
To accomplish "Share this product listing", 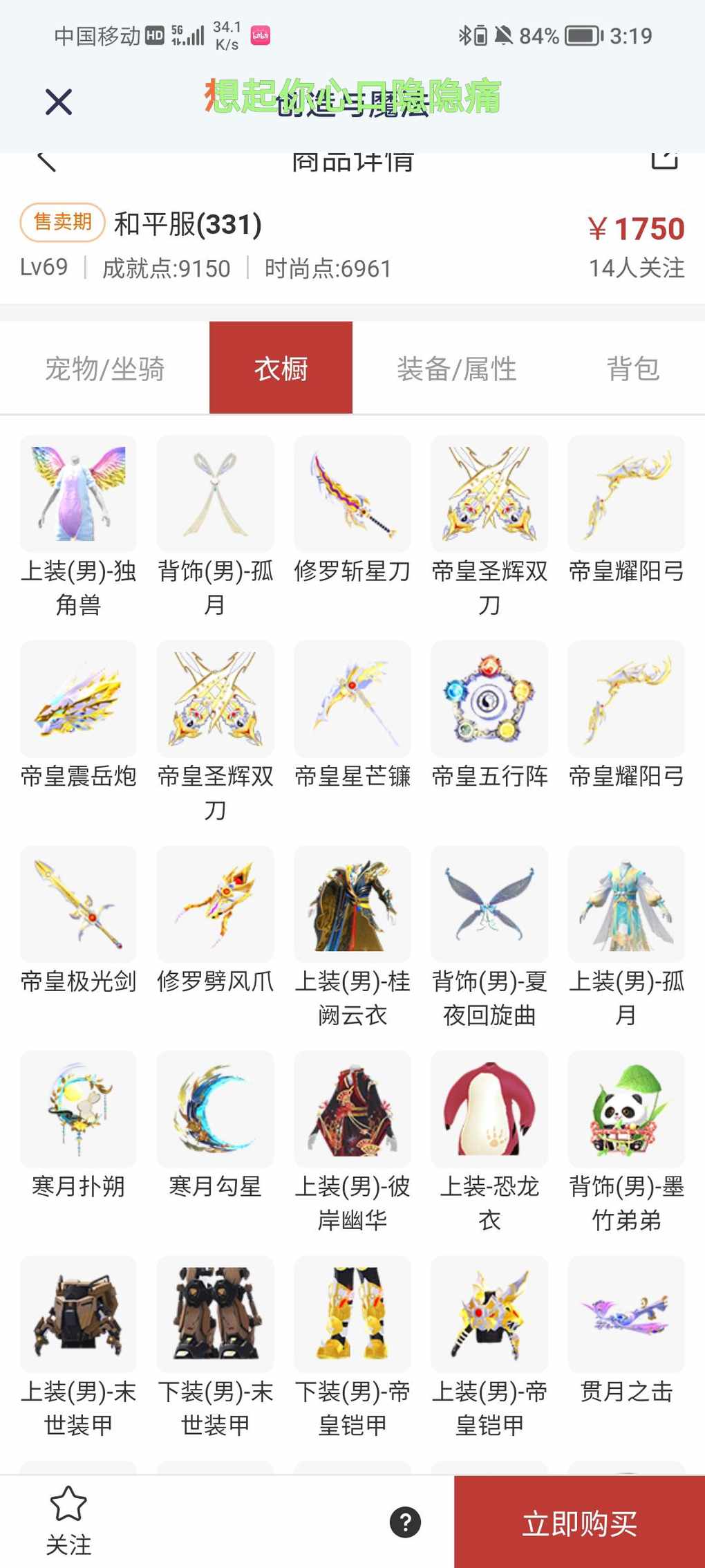I will click(664, 160).
